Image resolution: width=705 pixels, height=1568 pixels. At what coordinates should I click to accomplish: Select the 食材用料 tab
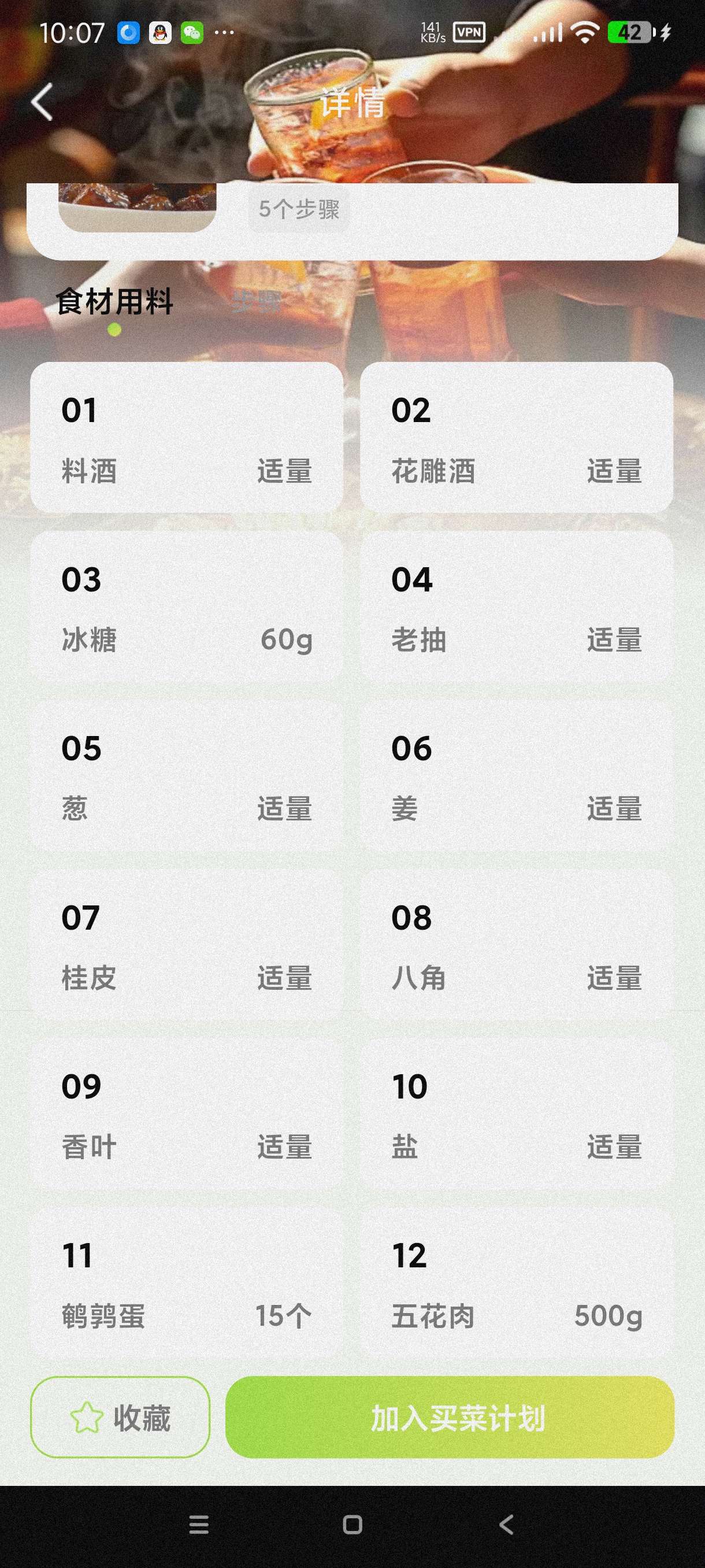(x=114, y=302)
